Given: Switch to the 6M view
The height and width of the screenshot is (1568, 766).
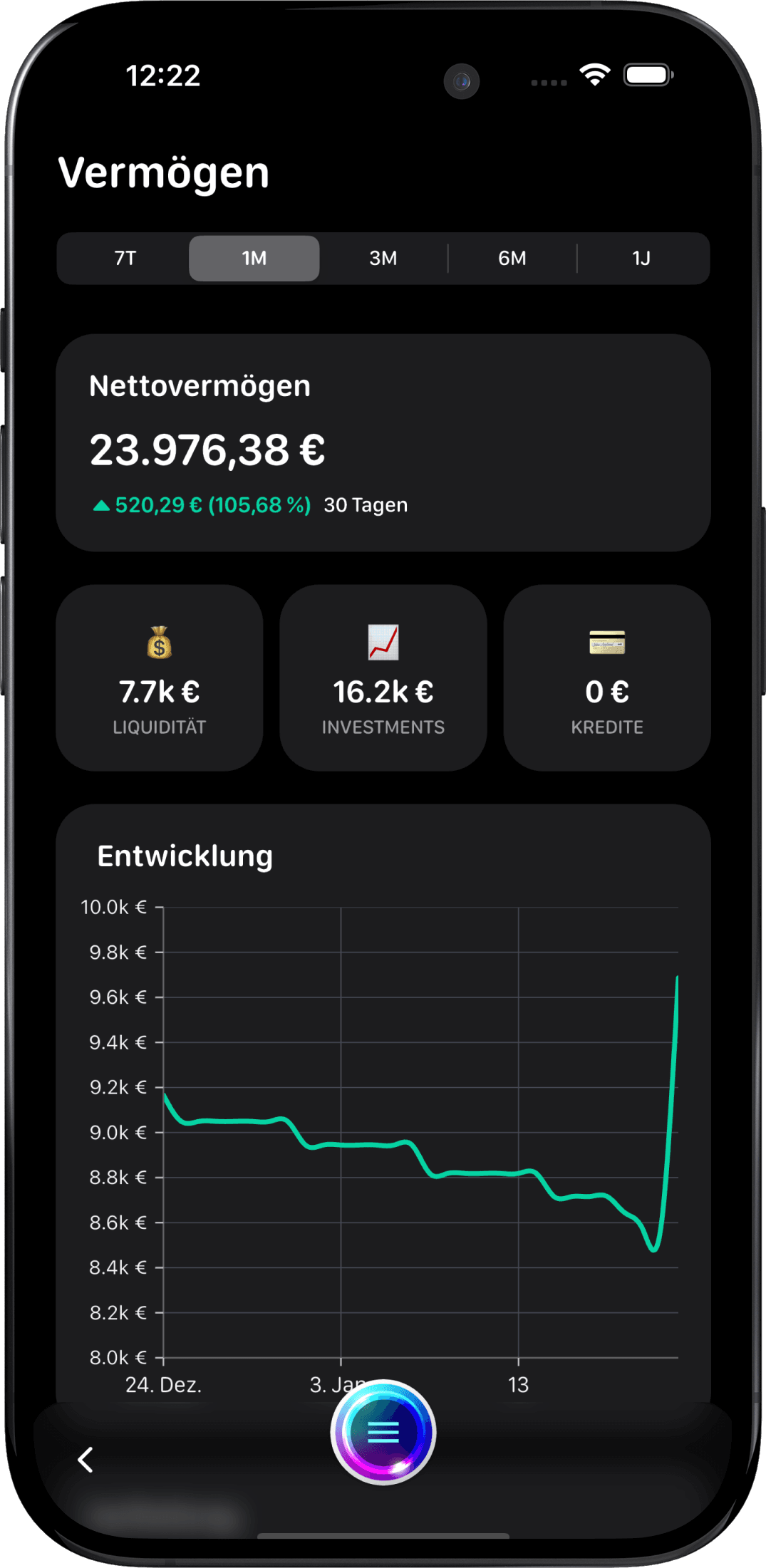Looking at the screenshot, I should pos(512,259).
